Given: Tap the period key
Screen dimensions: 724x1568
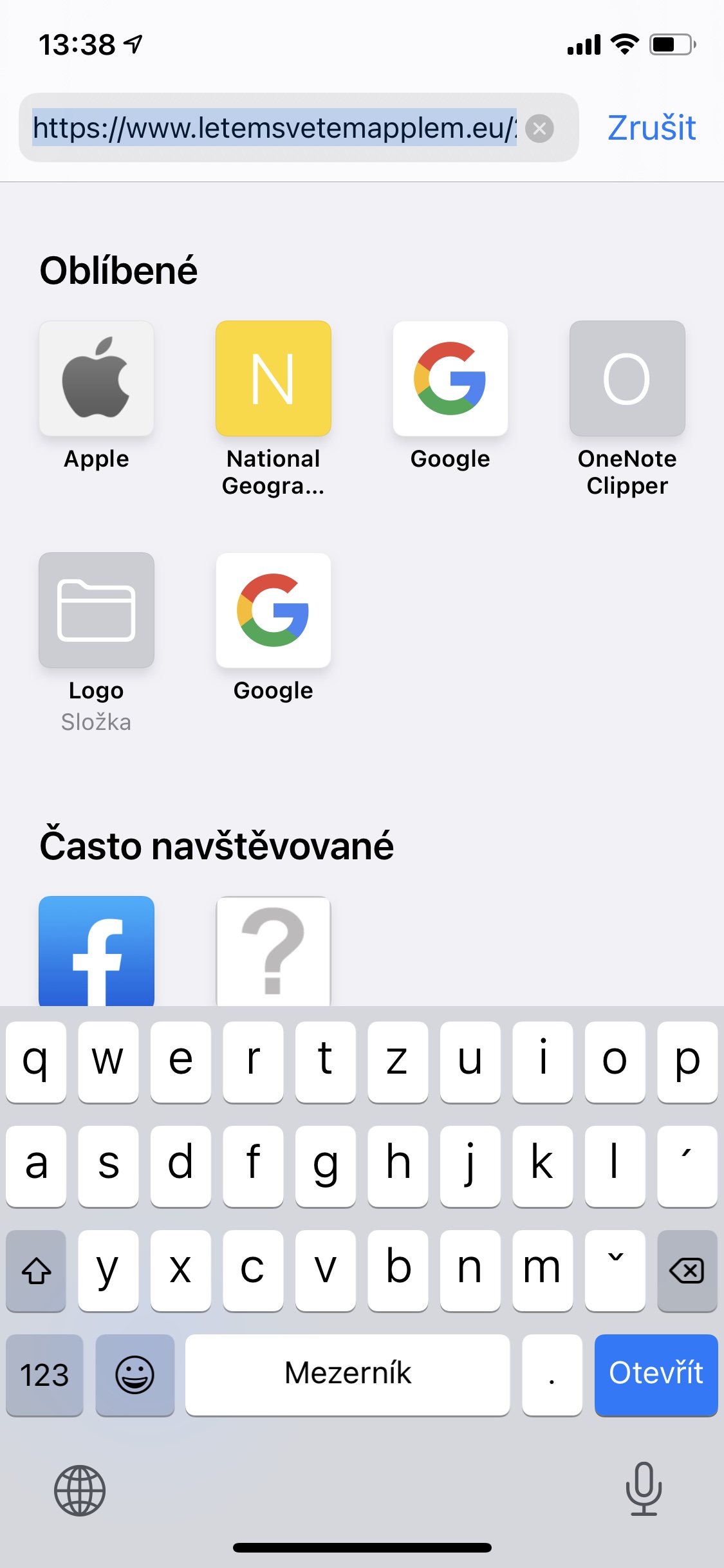Looking at the screenshot, I should pyautogui.click(x=552, y=1375).
